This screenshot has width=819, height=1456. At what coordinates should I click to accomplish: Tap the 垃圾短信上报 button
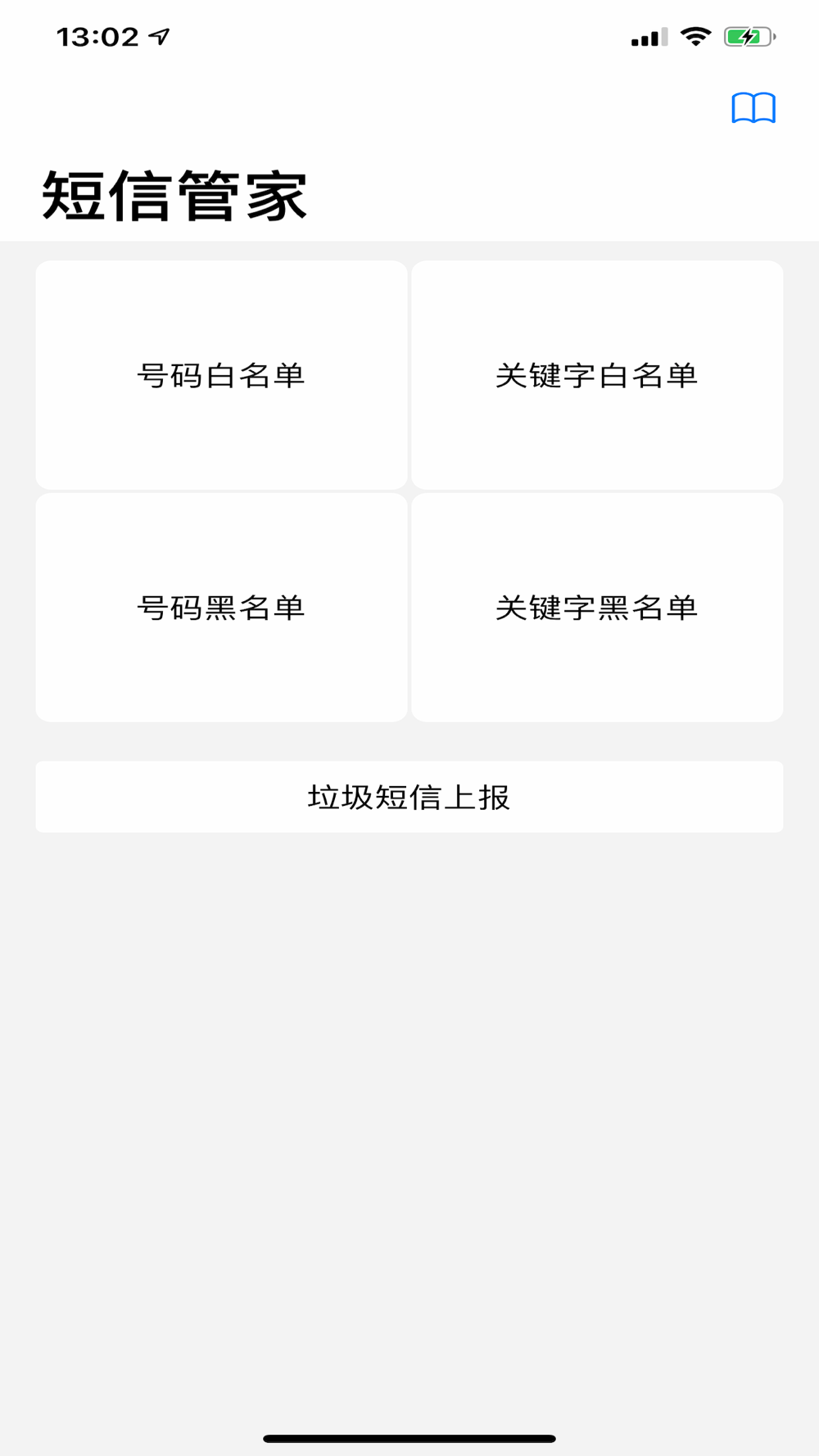(409, 797)
